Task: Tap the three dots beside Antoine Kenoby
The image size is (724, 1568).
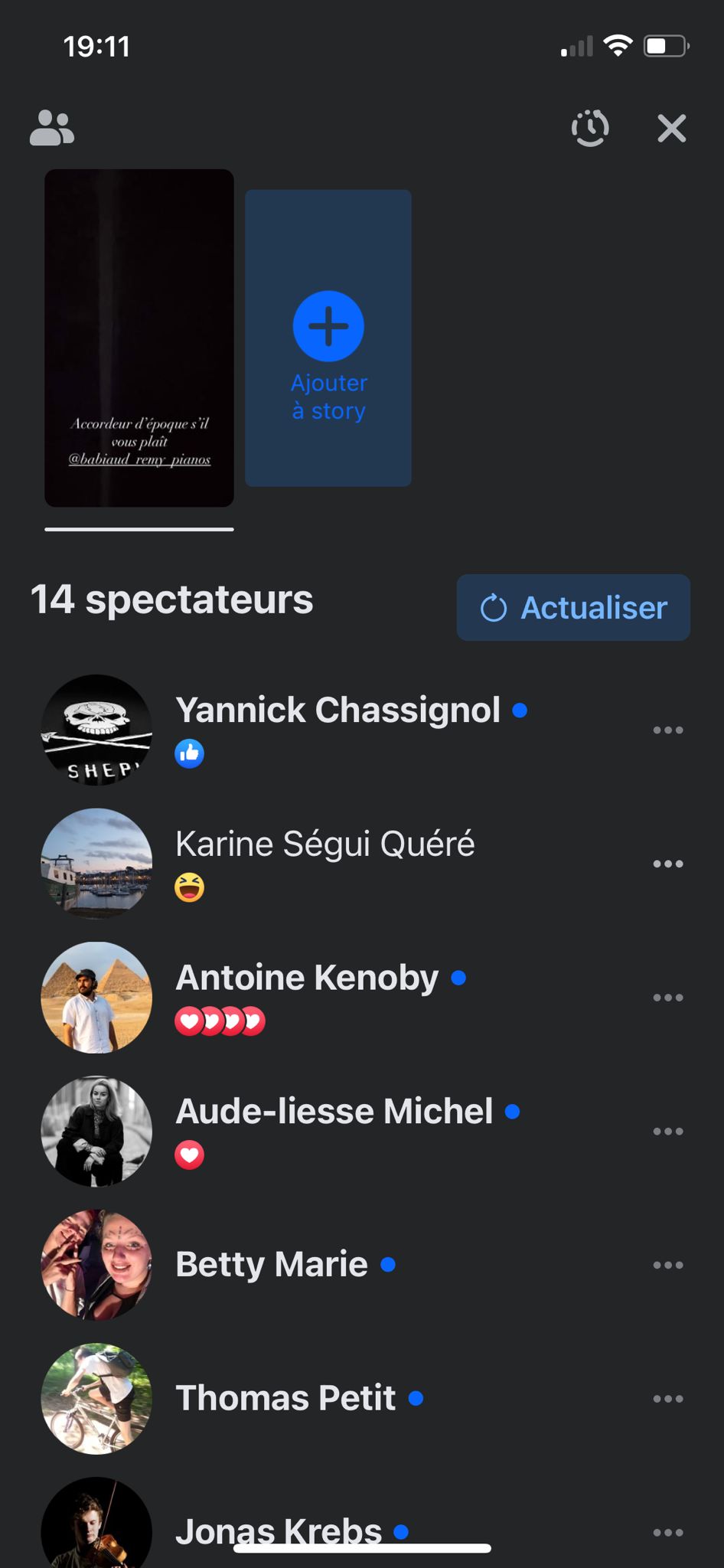Action: (x=667, y=998)
